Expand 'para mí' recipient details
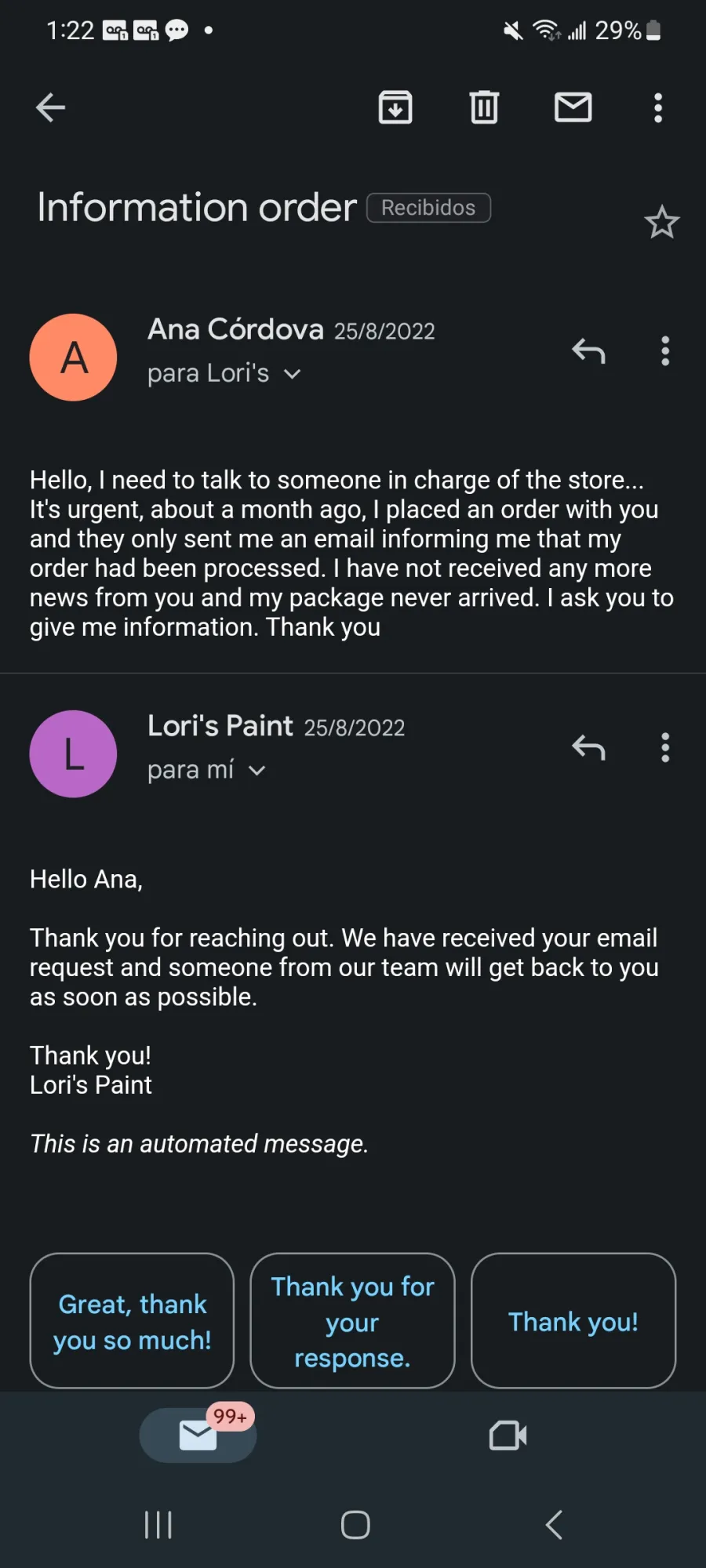Screen dimensions: 706x1568 207,771
